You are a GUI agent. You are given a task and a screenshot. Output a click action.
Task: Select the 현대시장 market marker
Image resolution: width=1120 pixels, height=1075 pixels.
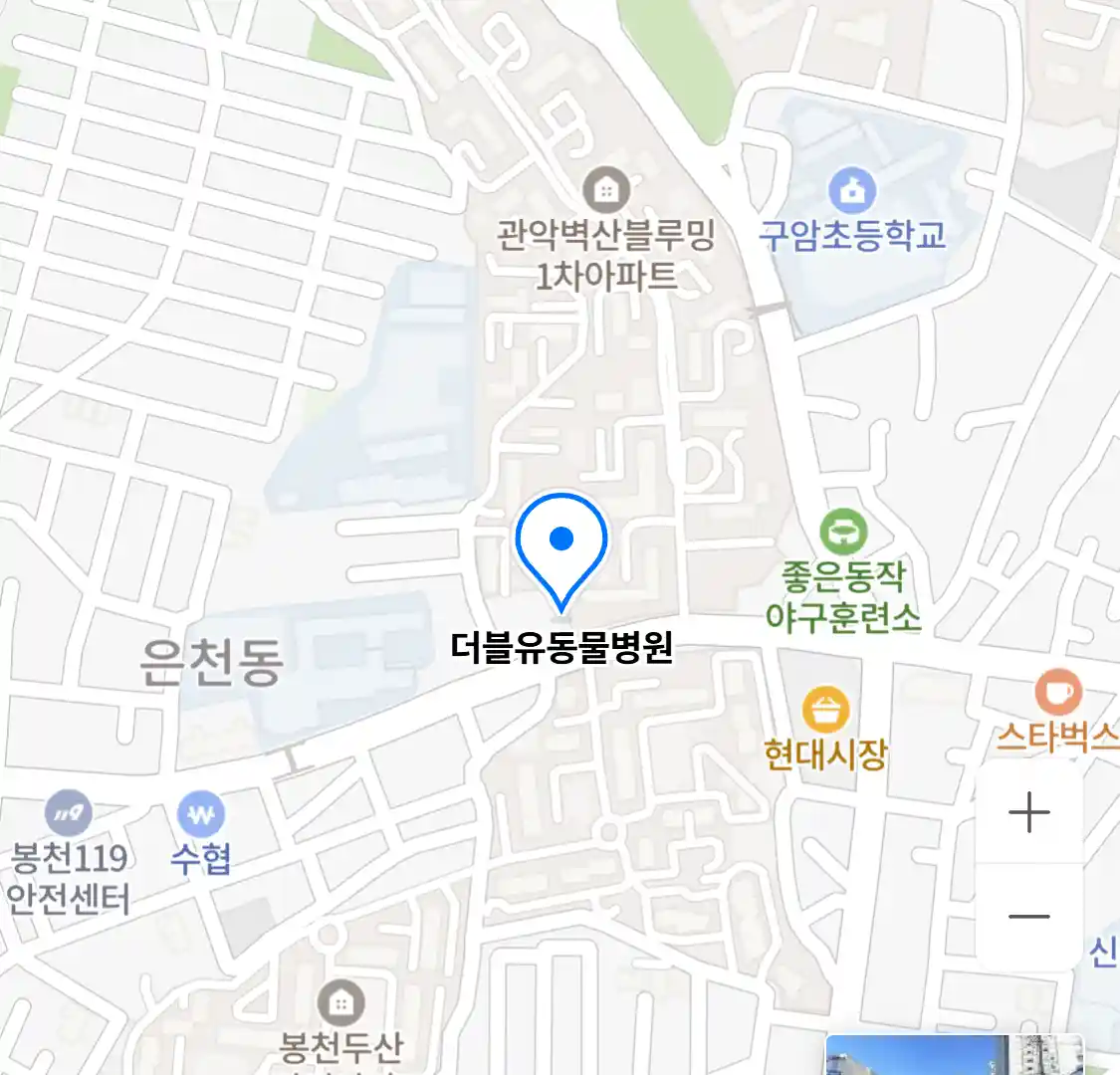(x=825, y=710)
